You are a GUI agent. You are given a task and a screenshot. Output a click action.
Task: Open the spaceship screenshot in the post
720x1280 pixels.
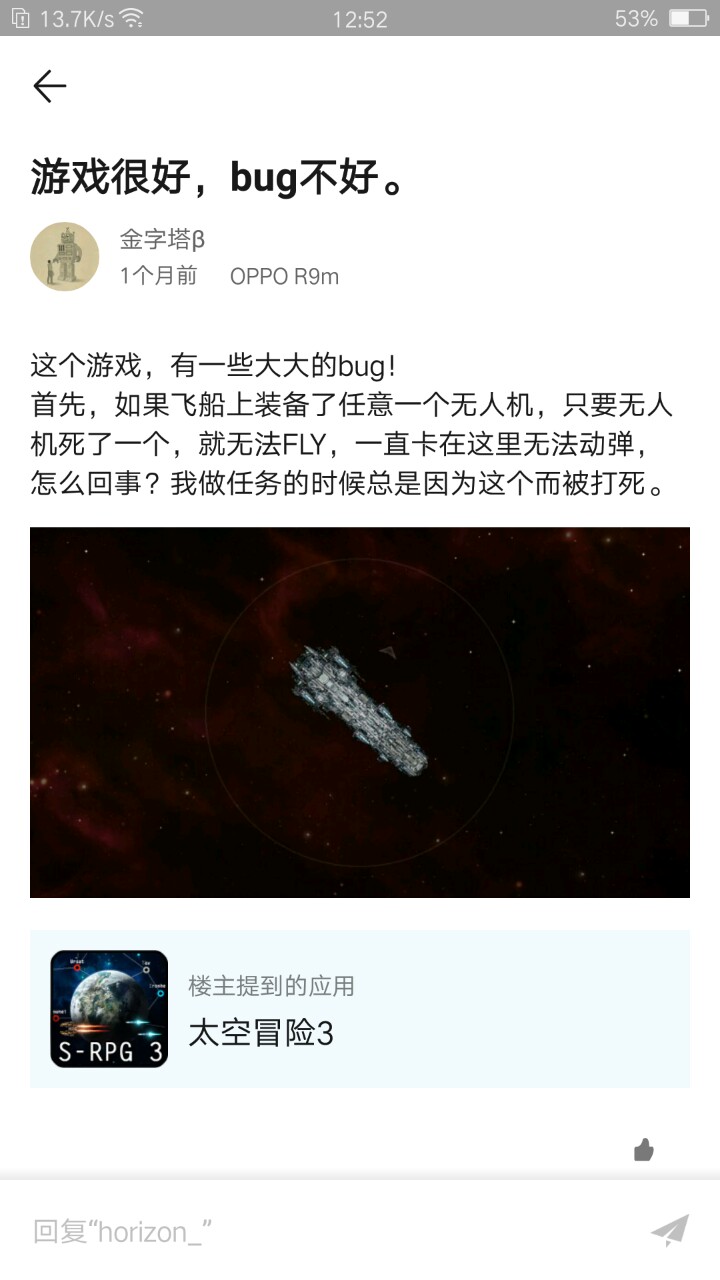click(360, 712)
